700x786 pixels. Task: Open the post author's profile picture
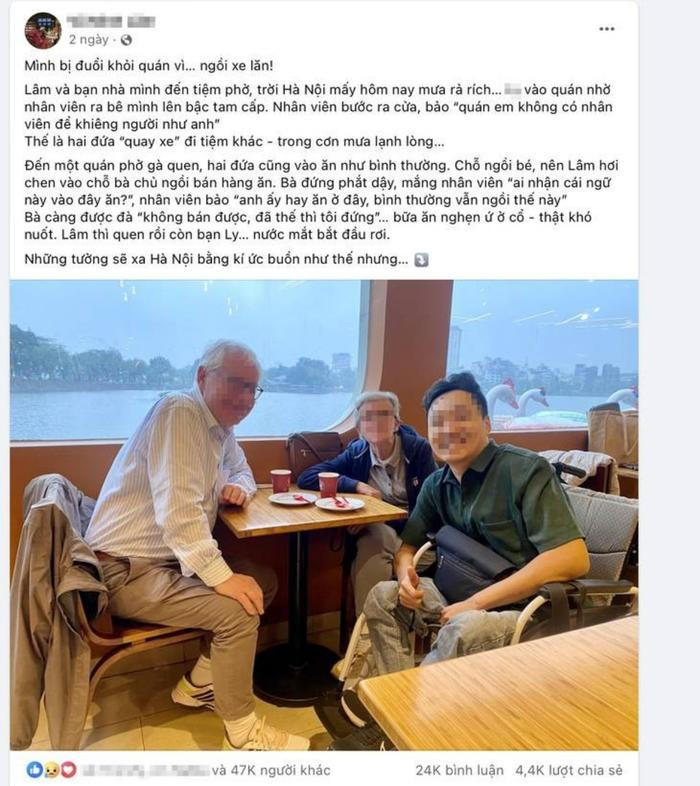coord(42,30)
